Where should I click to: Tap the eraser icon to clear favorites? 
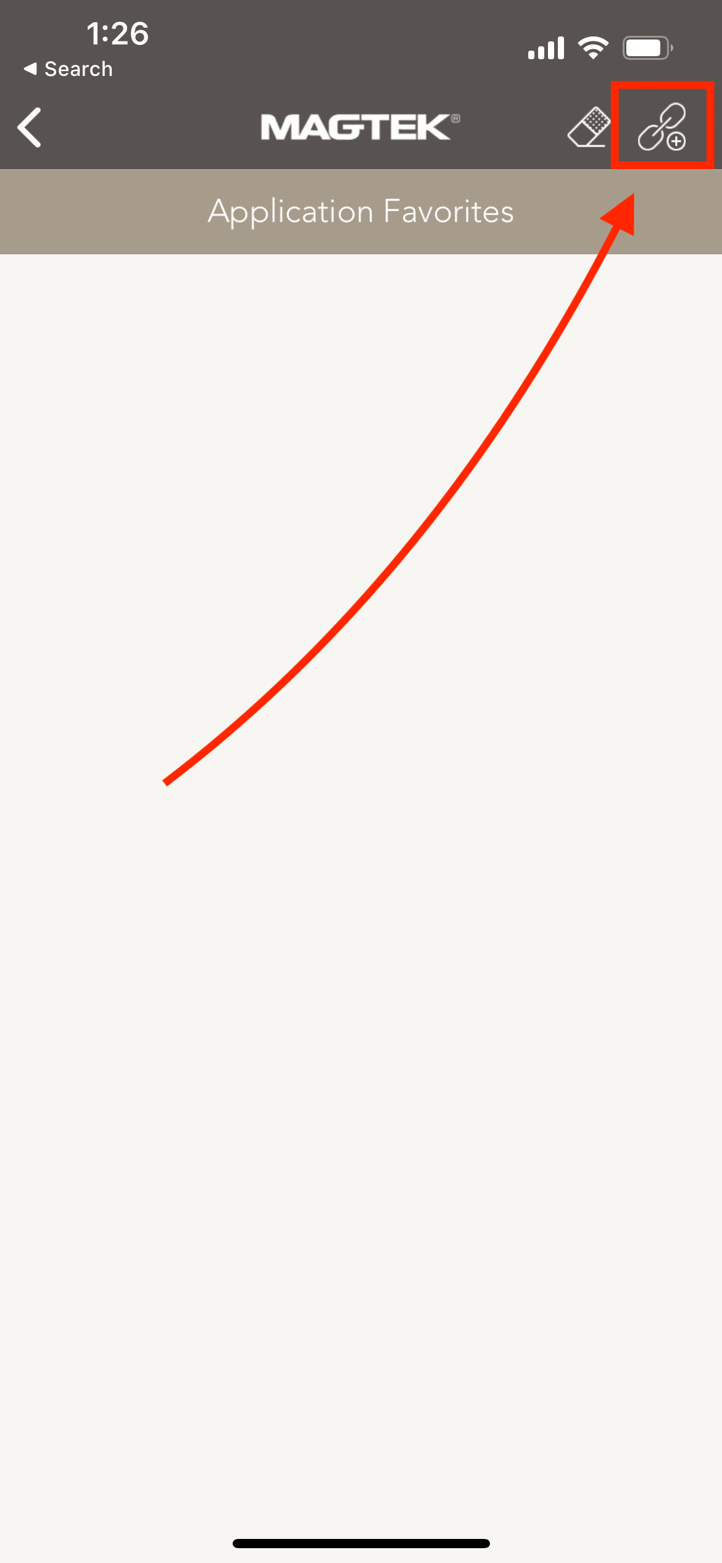tap(589, 128)
